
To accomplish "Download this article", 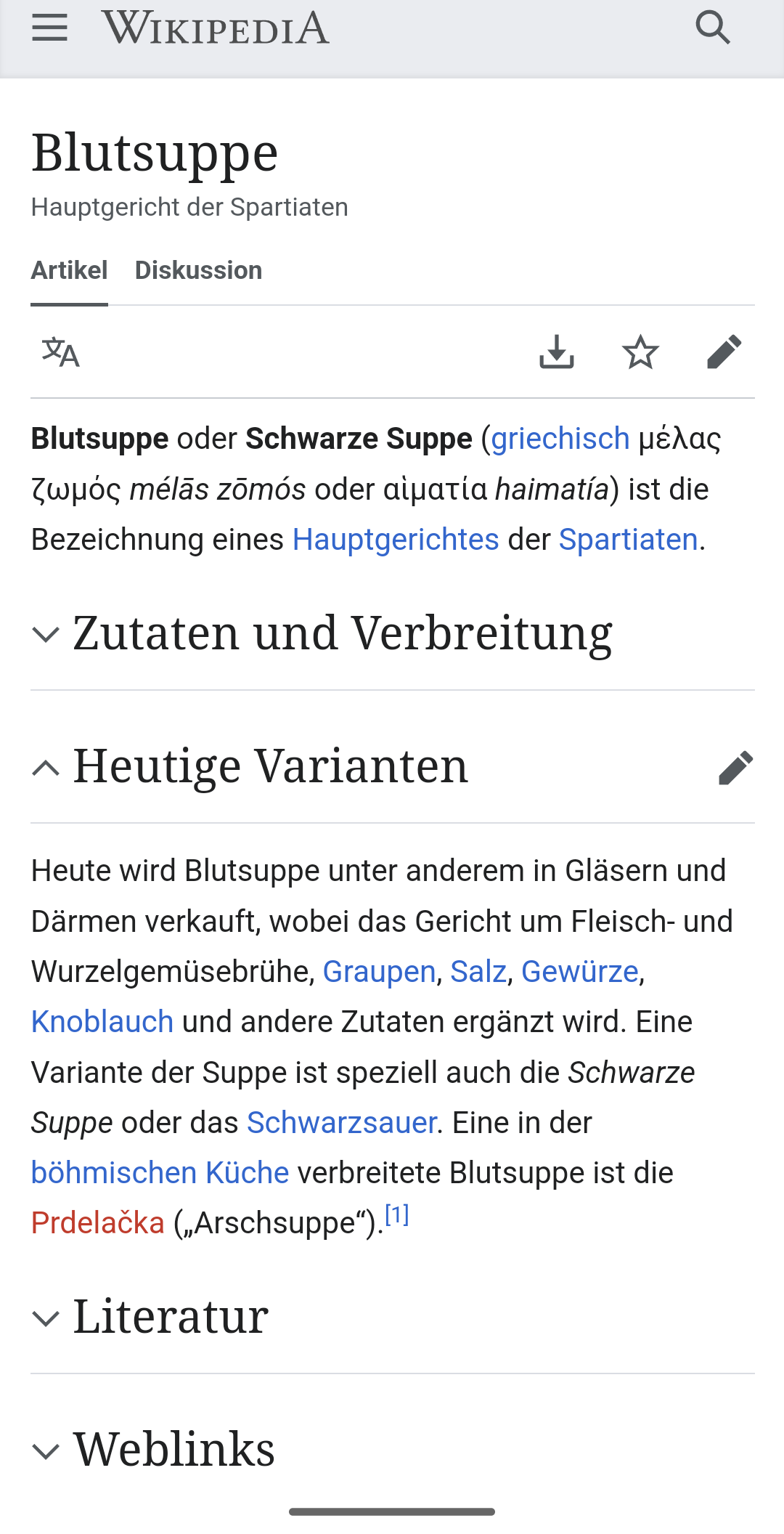I will pyautogui.click(x=557, y=352).
